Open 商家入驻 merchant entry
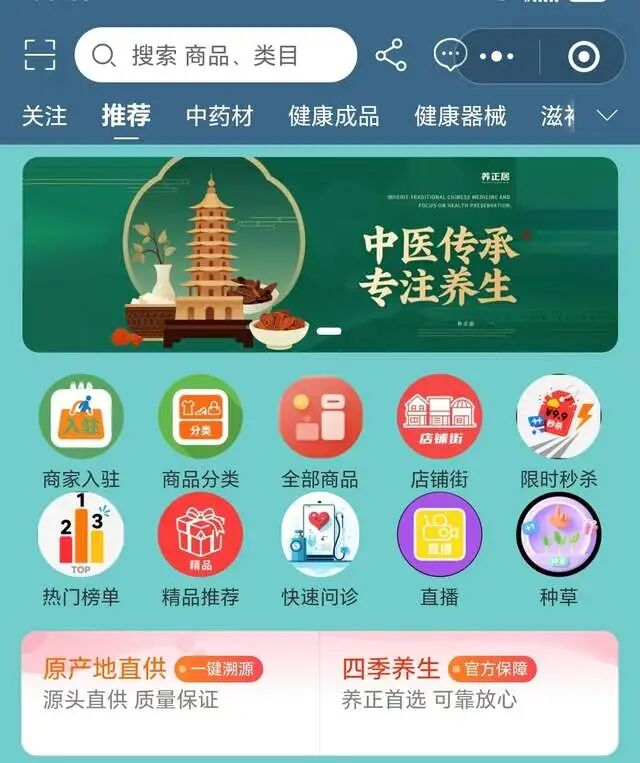This screenshot has height=763, width=640. (81, 430)
